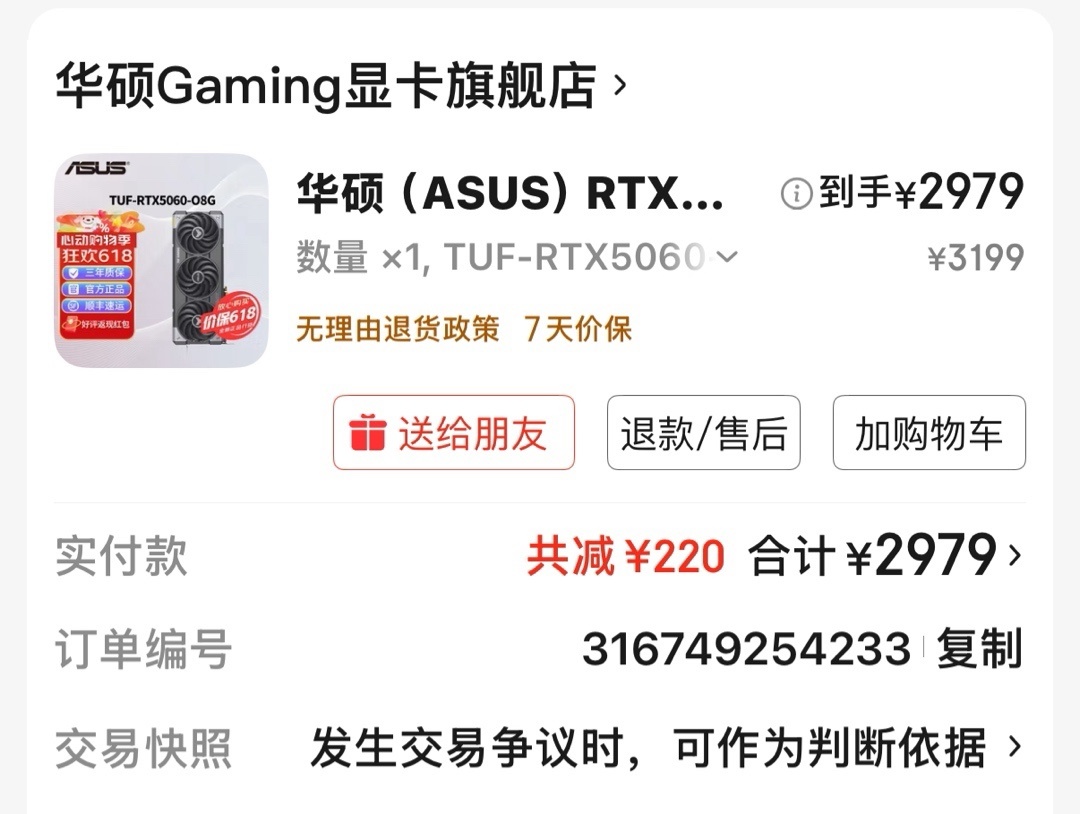1080x814 pixels.
Task: Expand the TUF-RTX5060 spec dropdown
Action: point(727,258)
